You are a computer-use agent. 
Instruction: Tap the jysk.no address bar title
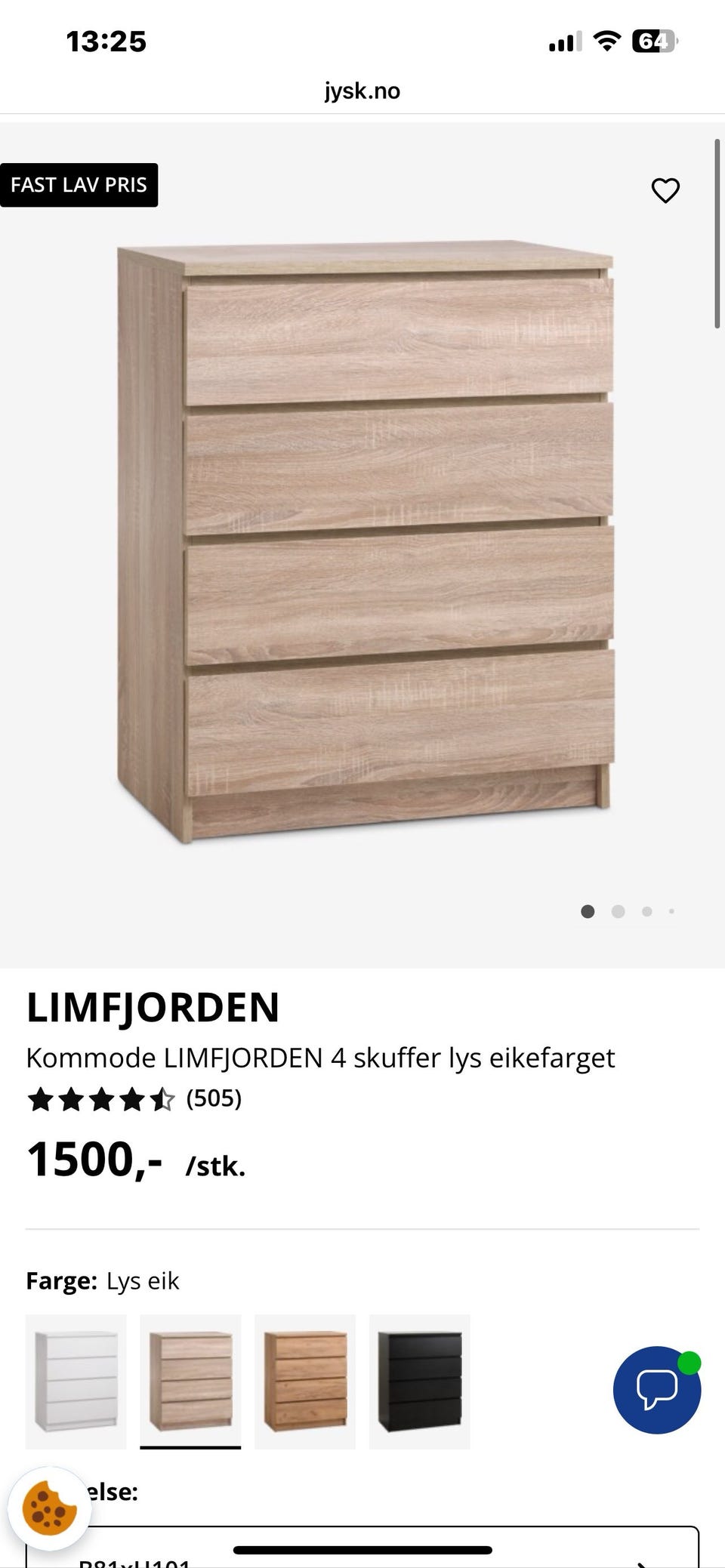tap(362, 91)
